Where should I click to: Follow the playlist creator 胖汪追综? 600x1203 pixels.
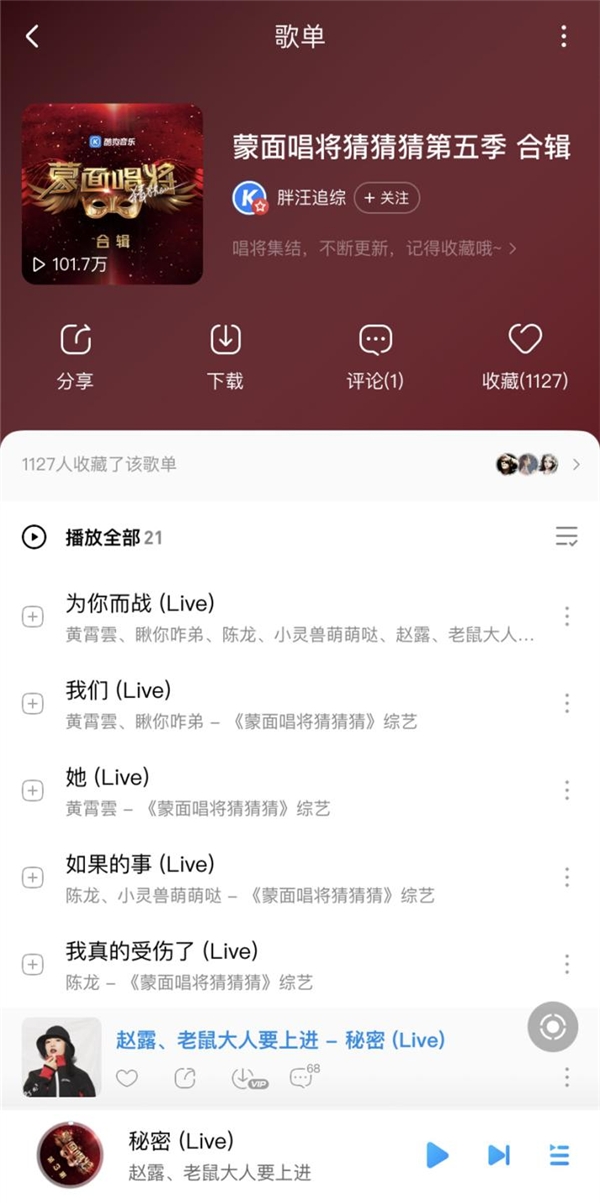(x=386, y=198)
